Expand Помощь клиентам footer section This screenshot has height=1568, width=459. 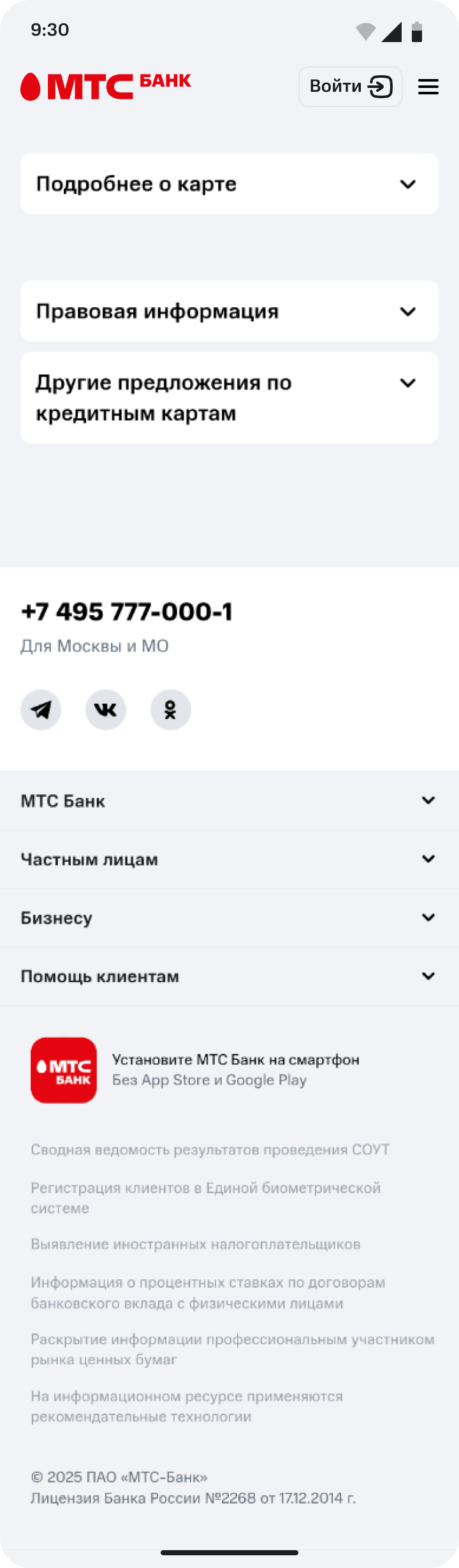(229, 976)
